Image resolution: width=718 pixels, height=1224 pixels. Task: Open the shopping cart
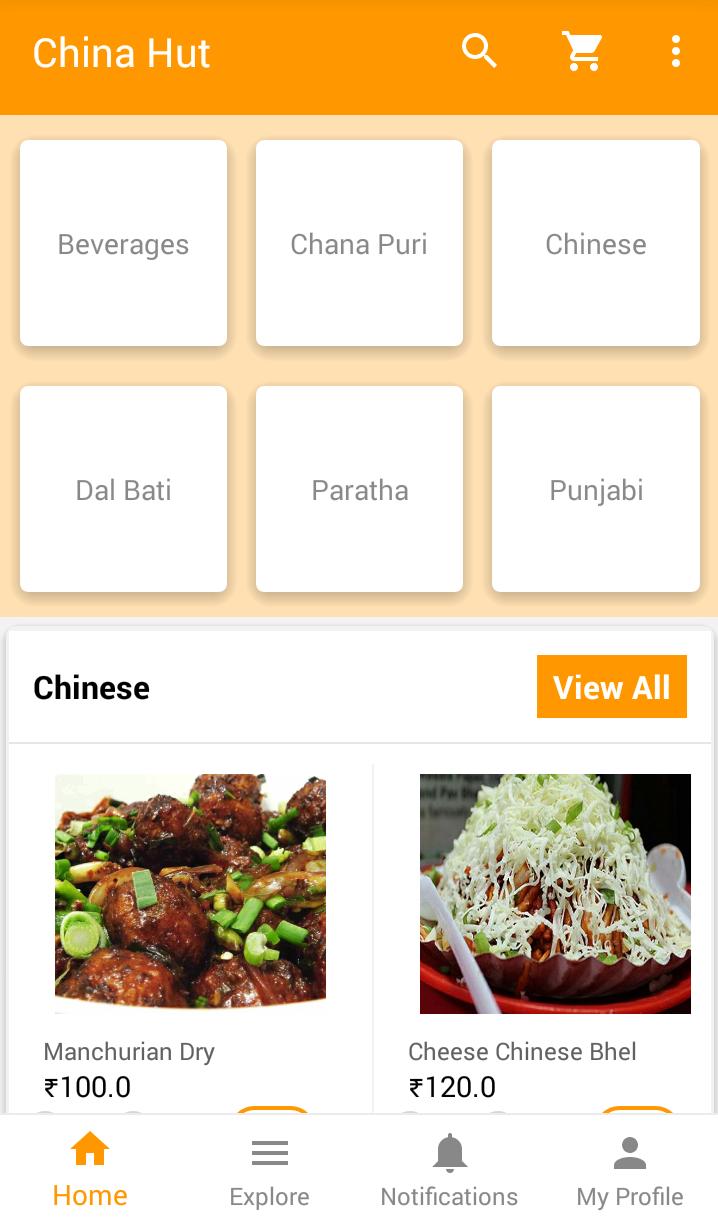(x=582, y=51)
